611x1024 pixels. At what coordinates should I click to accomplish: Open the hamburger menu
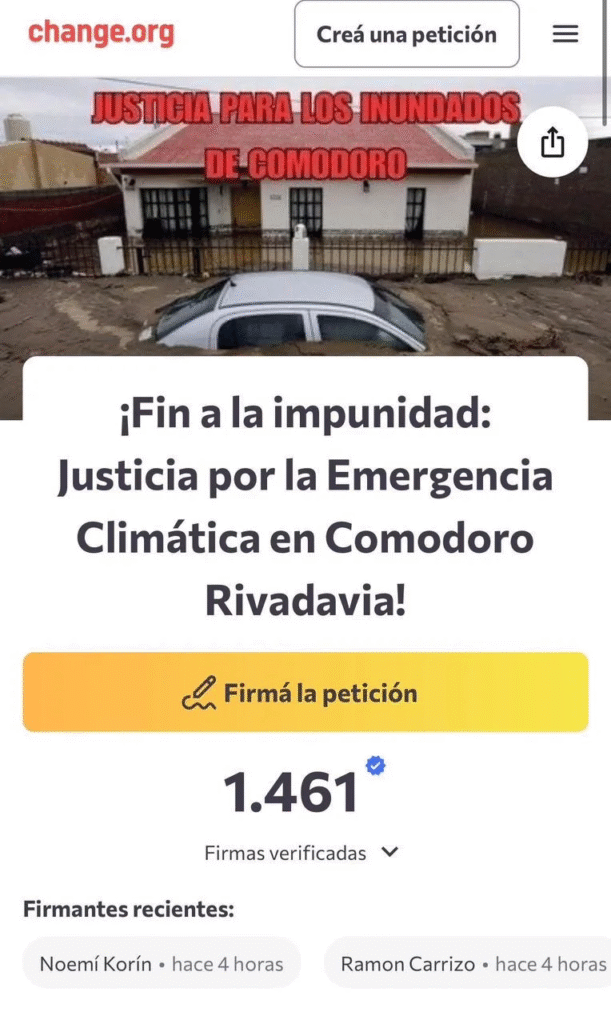[x=565, y=34]
